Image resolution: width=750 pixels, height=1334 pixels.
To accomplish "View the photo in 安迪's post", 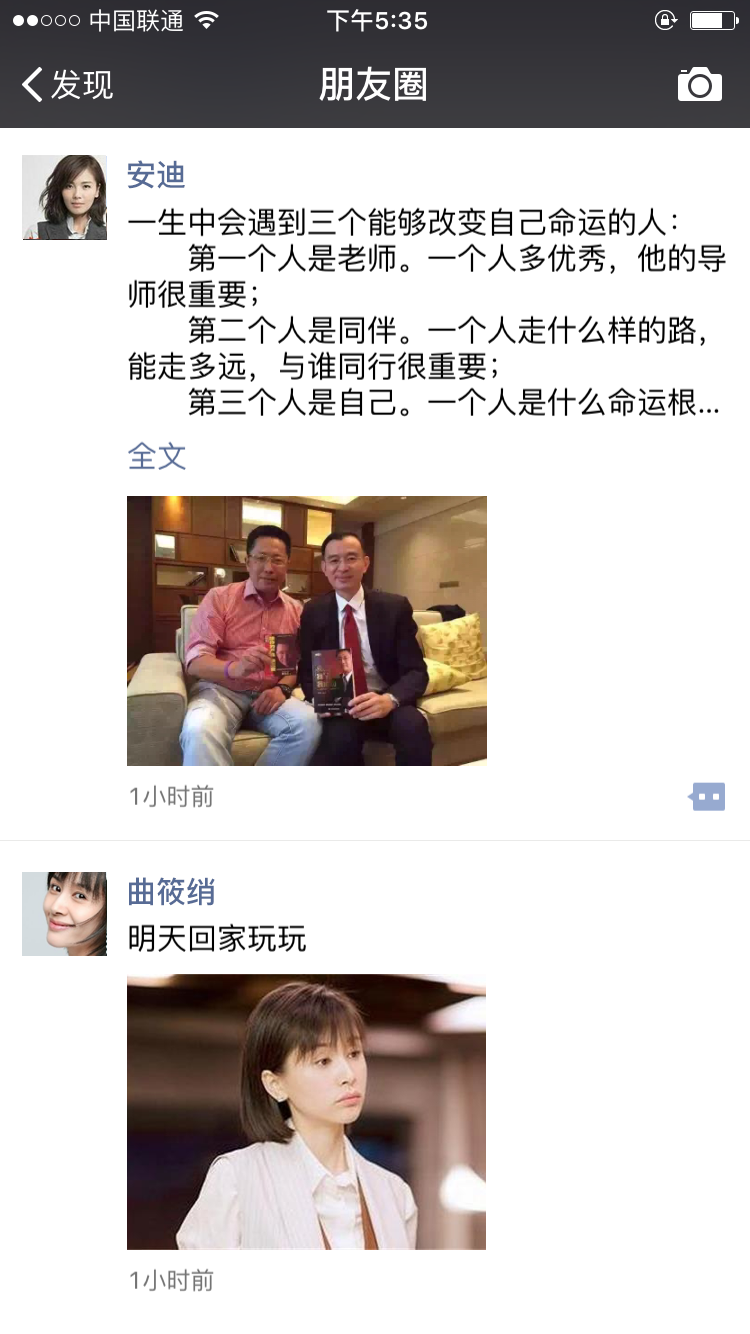I will click(x=307, y=631).
